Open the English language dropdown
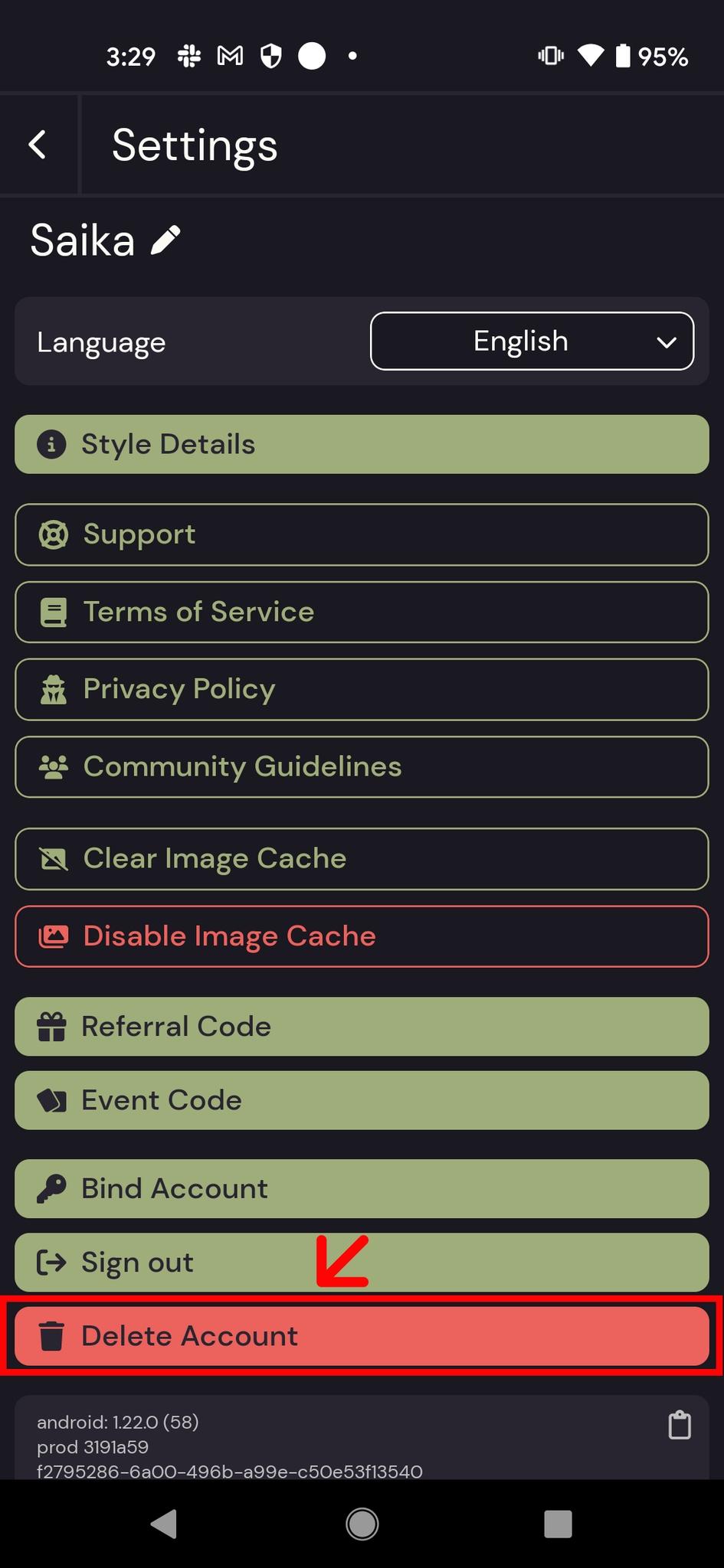 click(532, 341)
